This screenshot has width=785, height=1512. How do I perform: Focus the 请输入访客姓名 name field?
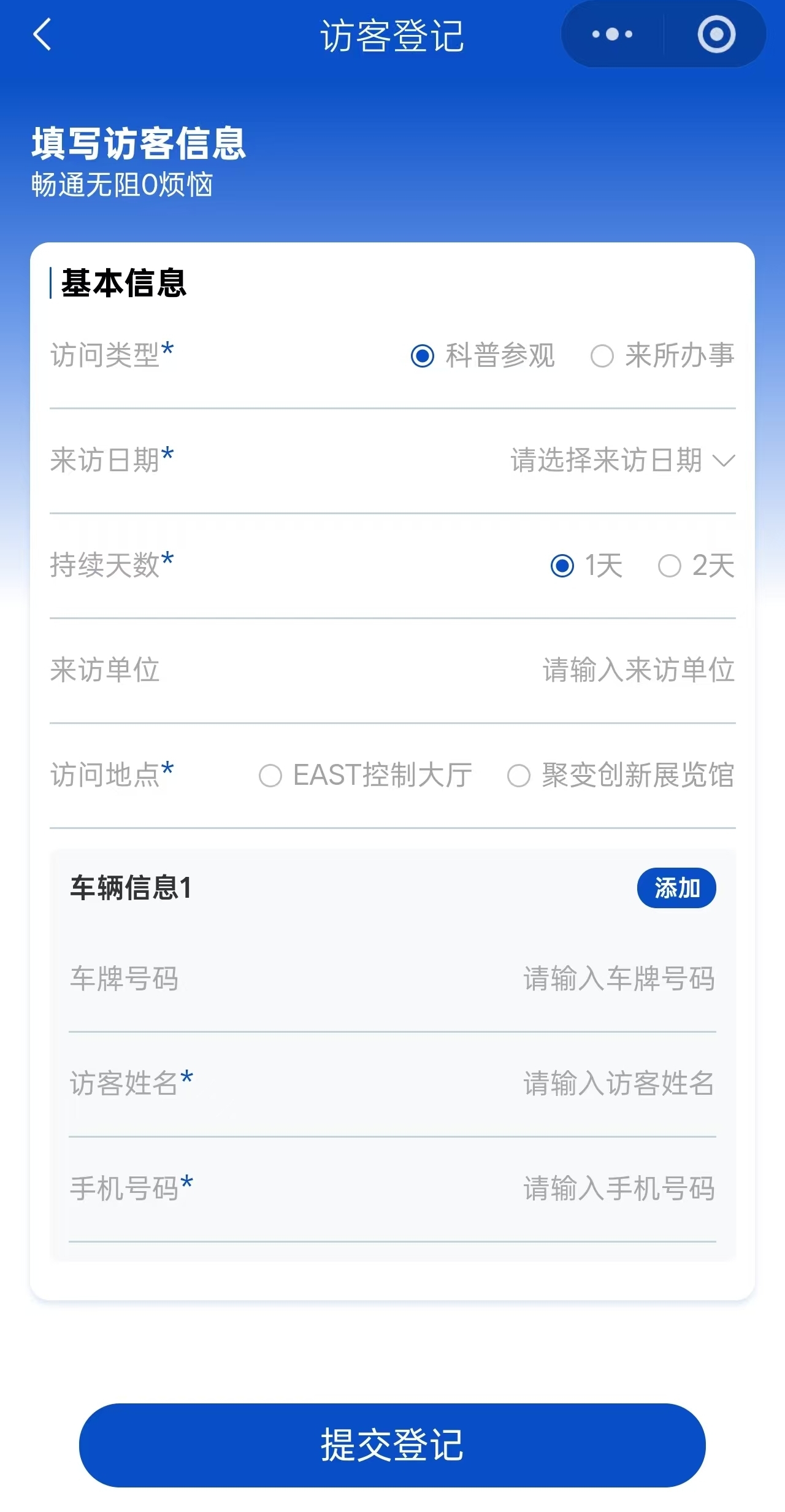(x=618, y=1084)
